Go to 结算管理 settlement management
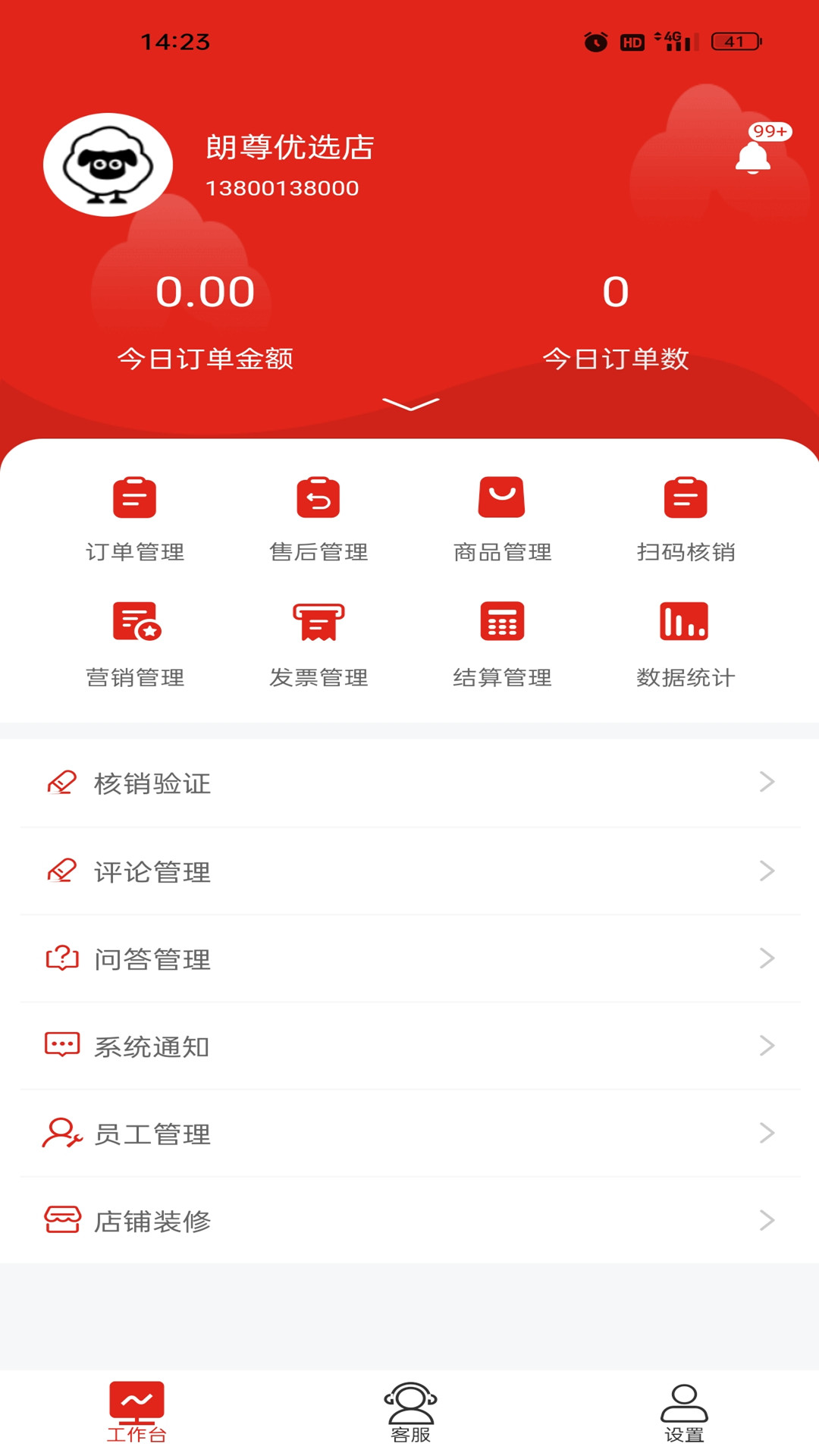This screenshot has width=819, height=1456. point(502,643)
